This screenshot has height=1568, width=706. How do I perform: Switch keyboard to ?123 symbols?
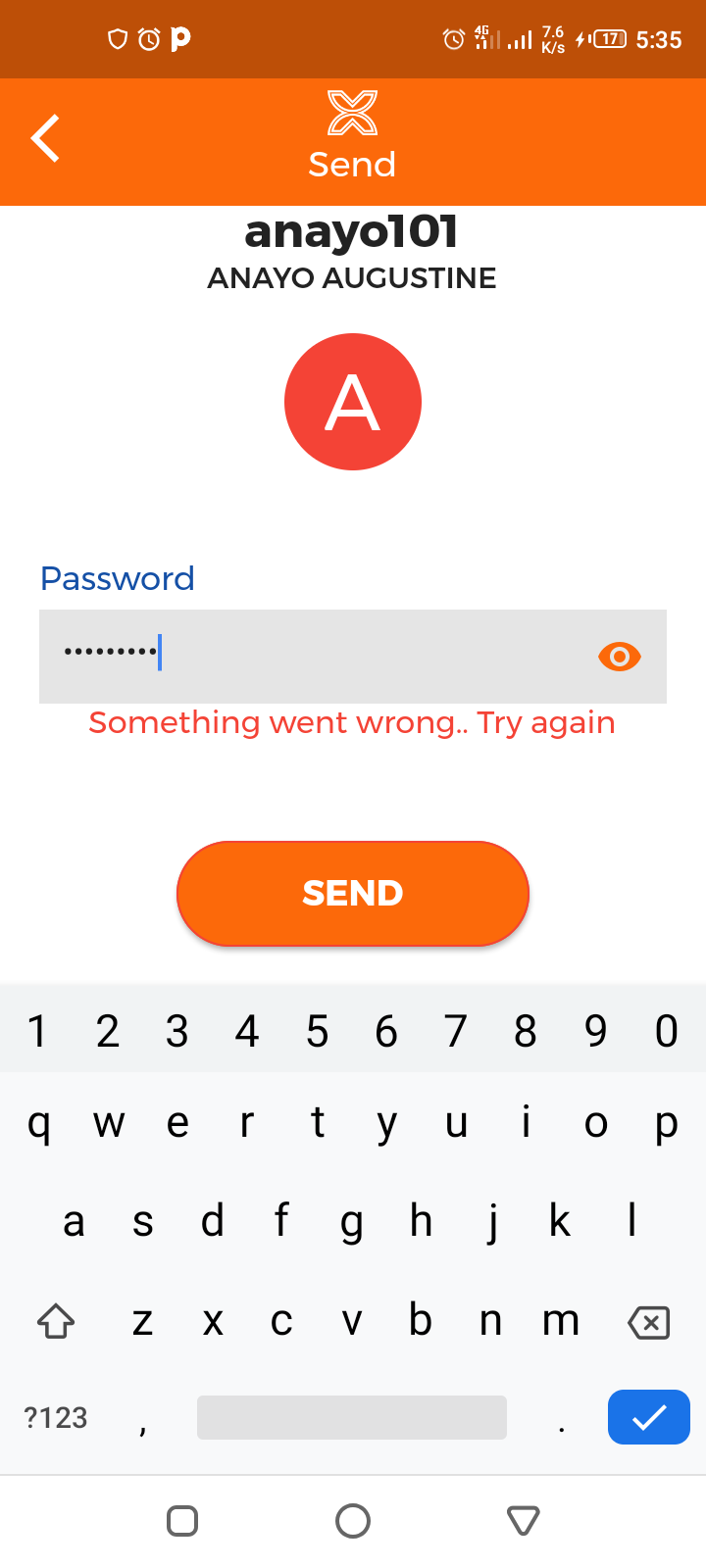(56, 1417)
